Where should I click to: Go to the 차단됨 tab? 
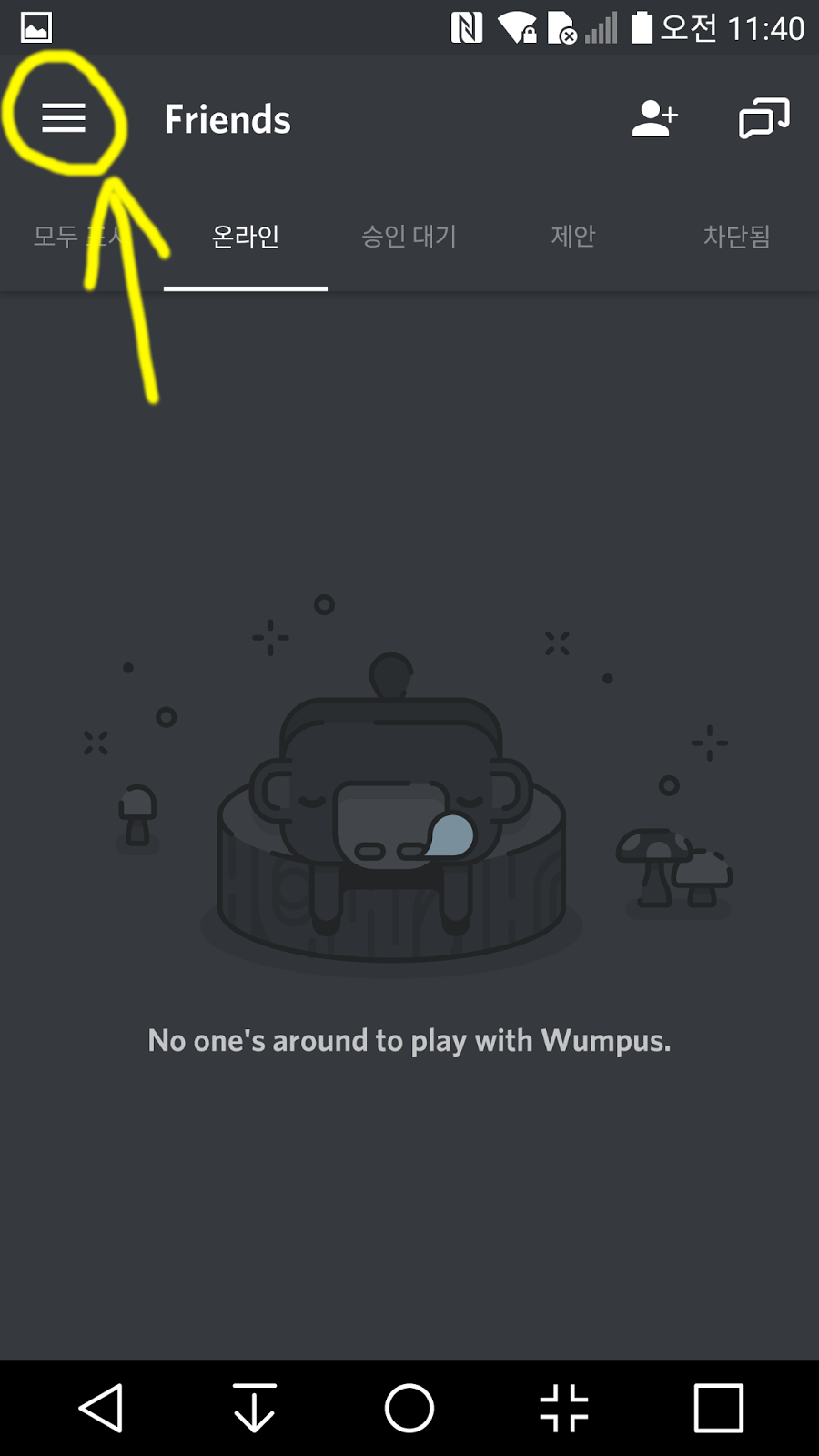pos(737,237)
